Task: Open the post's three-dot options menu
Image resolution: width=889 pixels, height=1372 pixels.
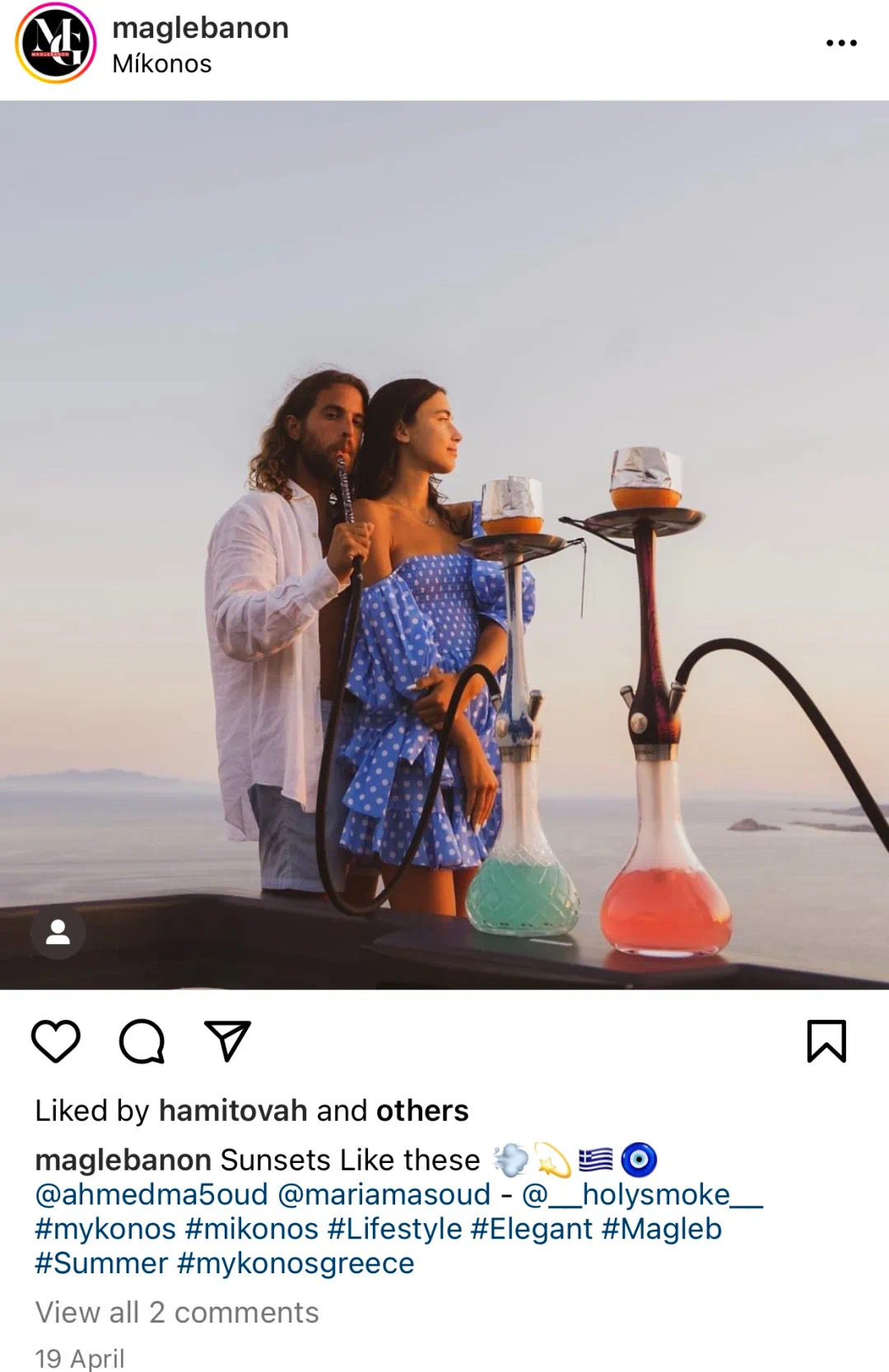Action: (840, 43)
